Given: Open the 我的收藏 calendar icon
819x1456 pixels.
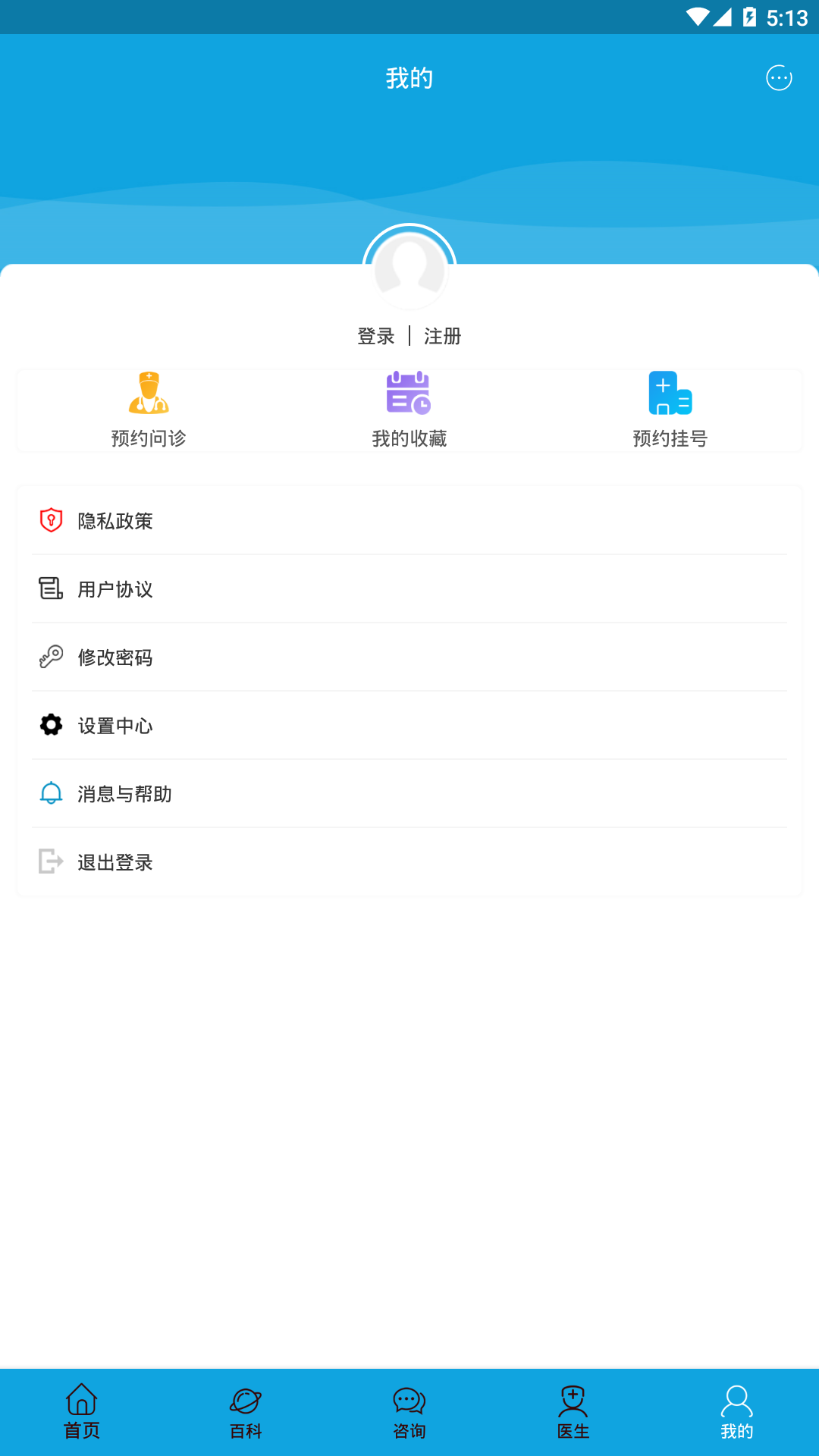Looking at the screenshot, I should [x=409, y=393].
